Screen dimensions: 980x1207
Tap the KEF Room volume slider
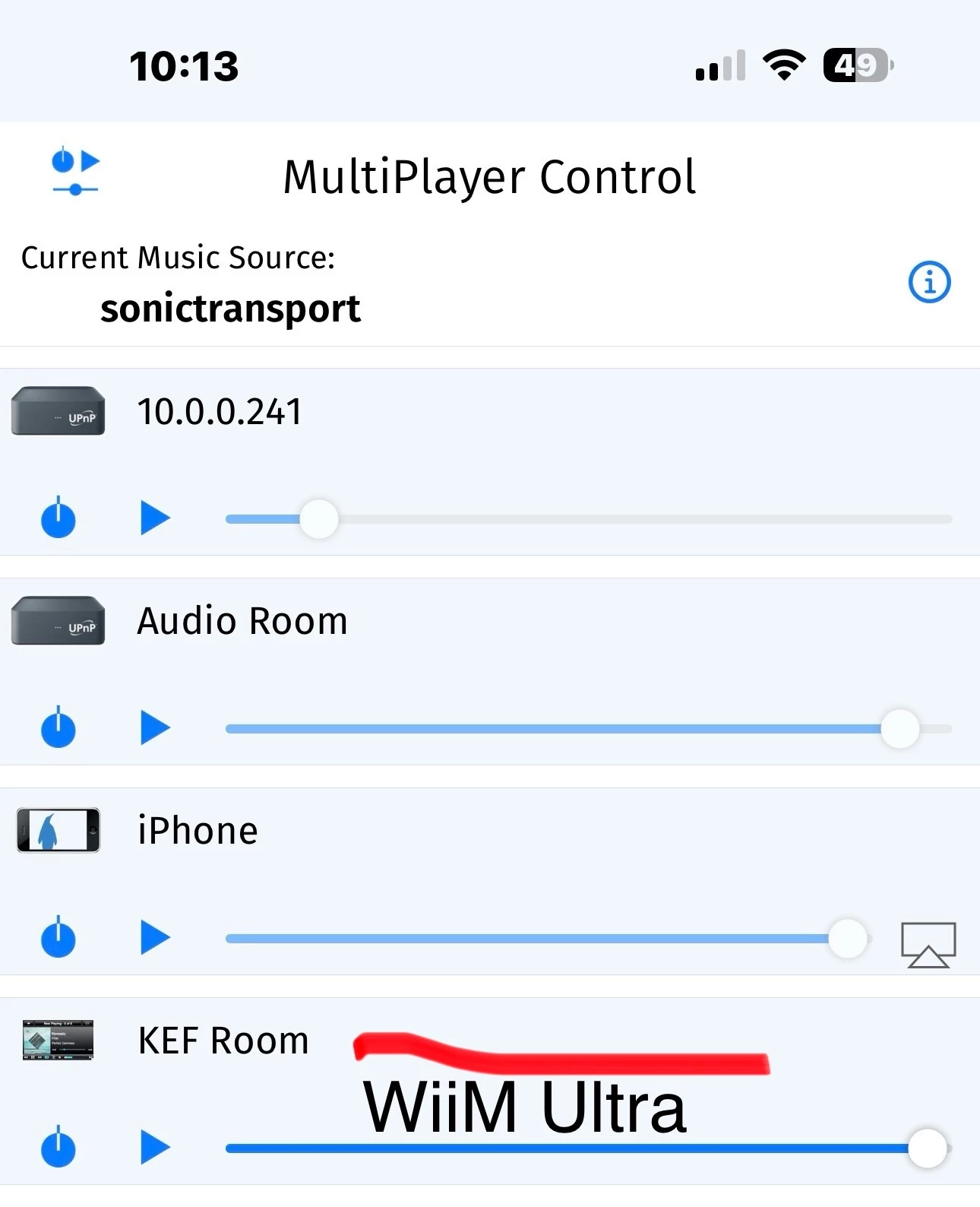coord(927,1148)
